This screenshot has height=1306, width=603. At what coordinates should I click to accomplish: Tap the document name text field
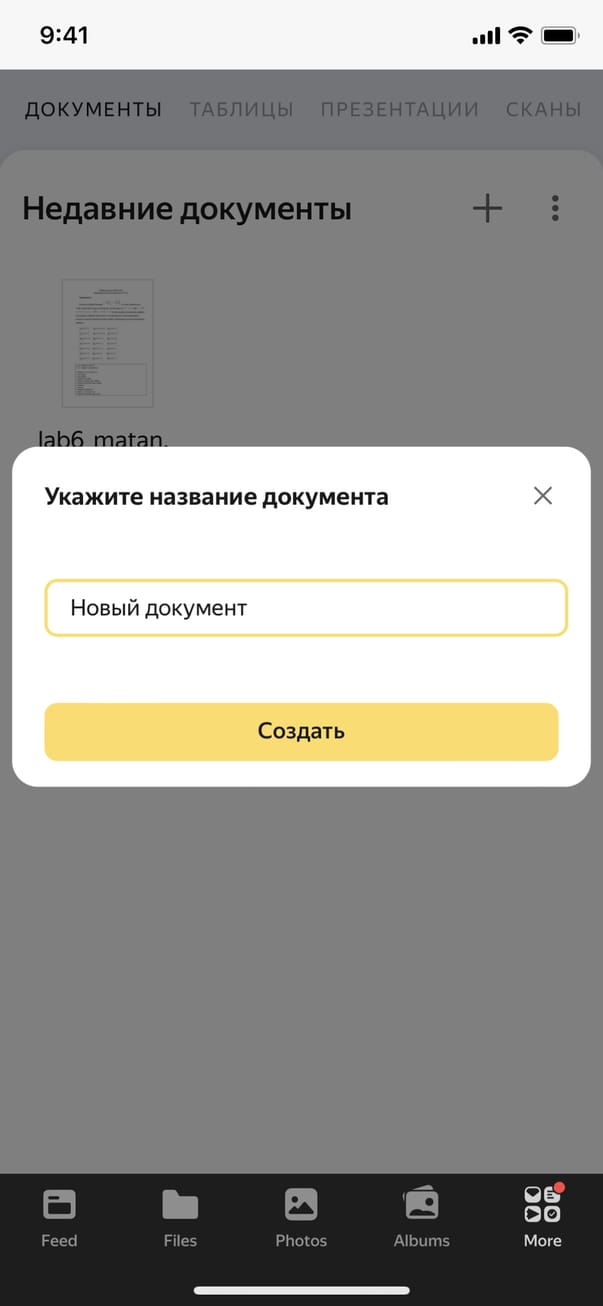coord(305,608)
